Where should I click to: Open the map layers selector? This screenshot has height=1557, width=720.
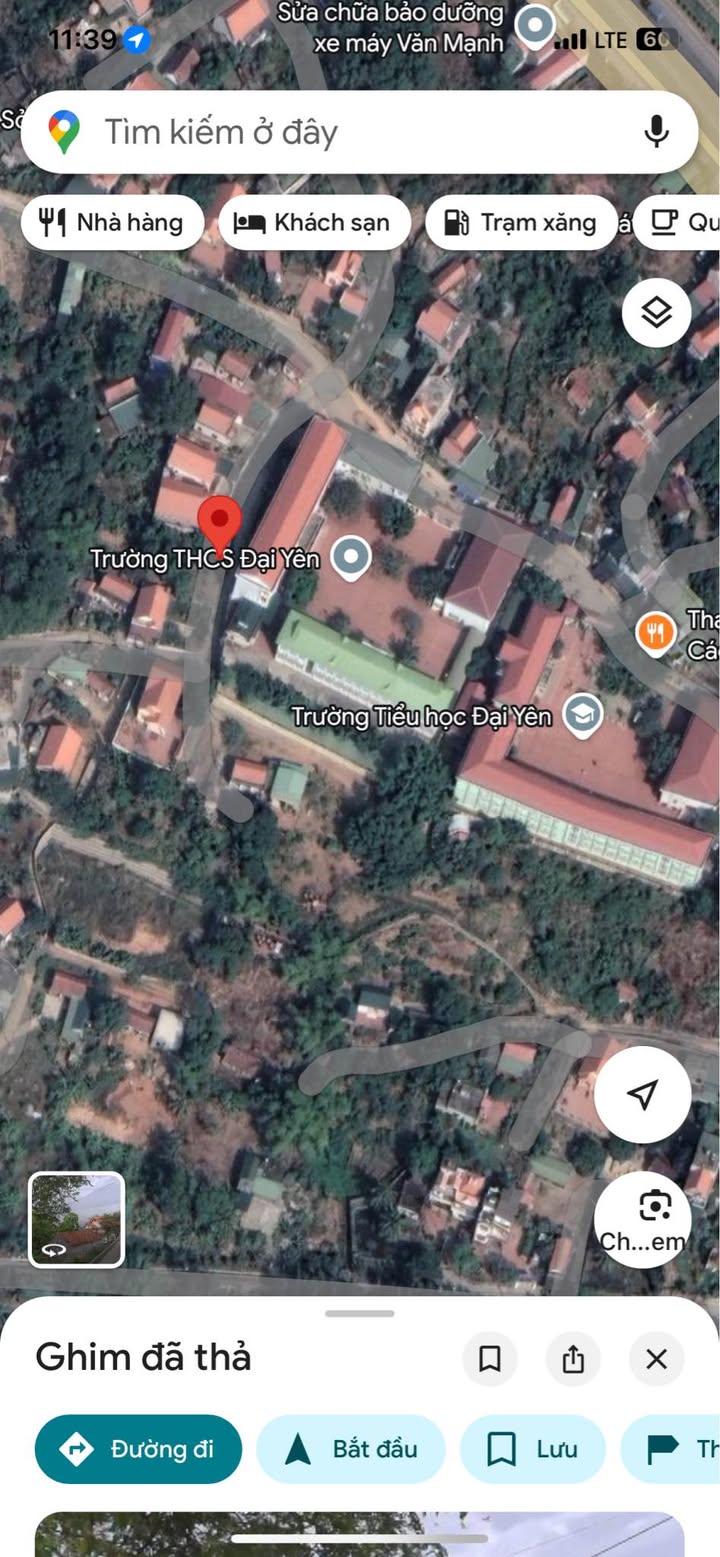[656, 313]
